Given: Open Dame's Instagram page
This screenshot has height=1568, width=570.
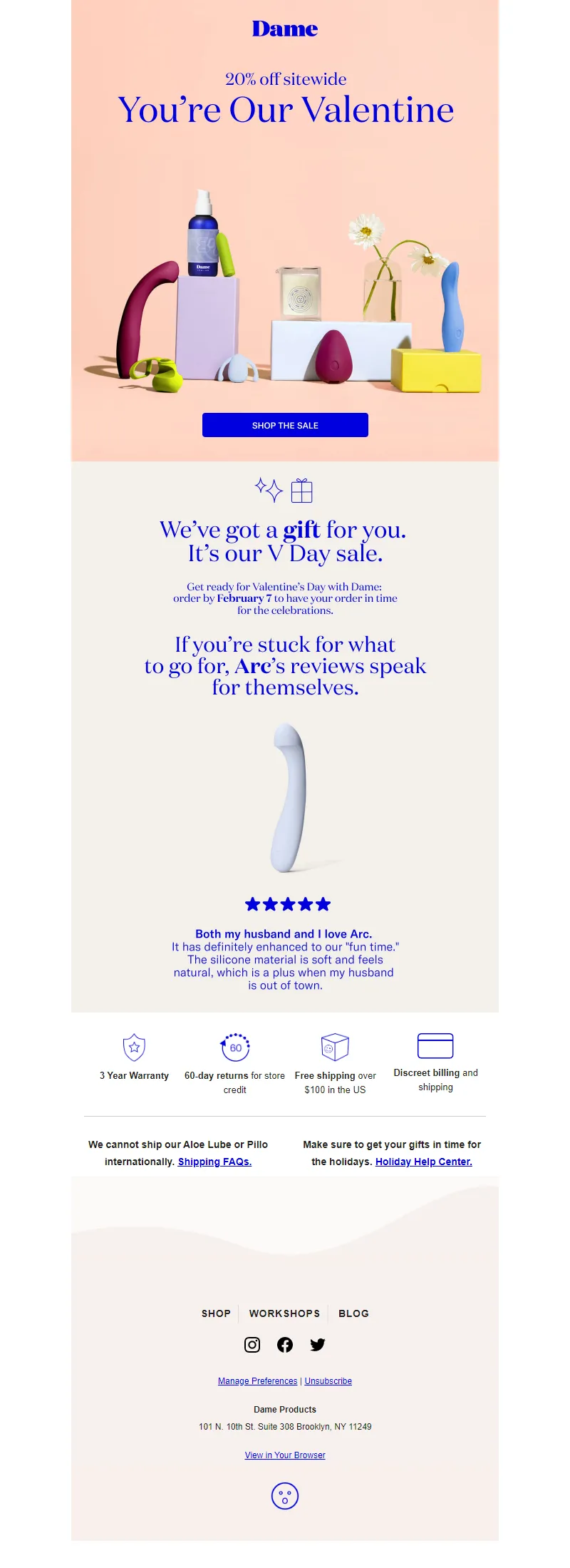Looking at the screenshot, I should (x=252, y=1345).
